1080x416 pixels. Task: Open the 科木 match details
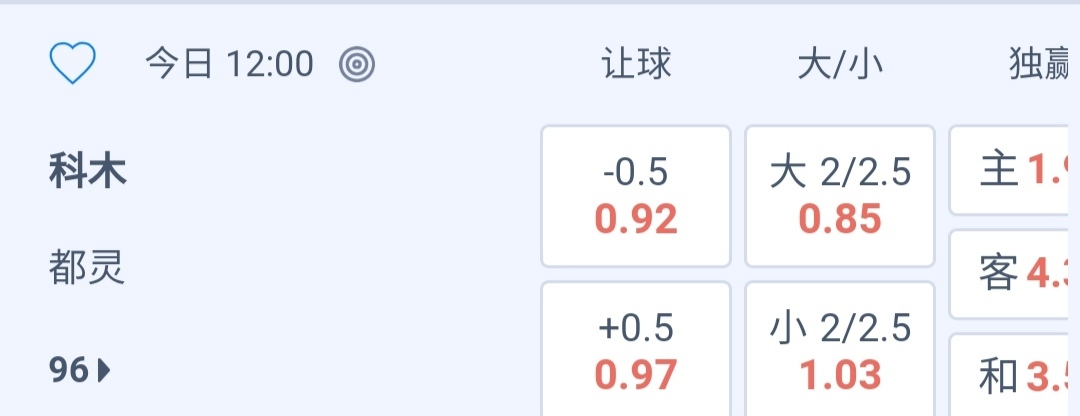(x=88, y=172)
